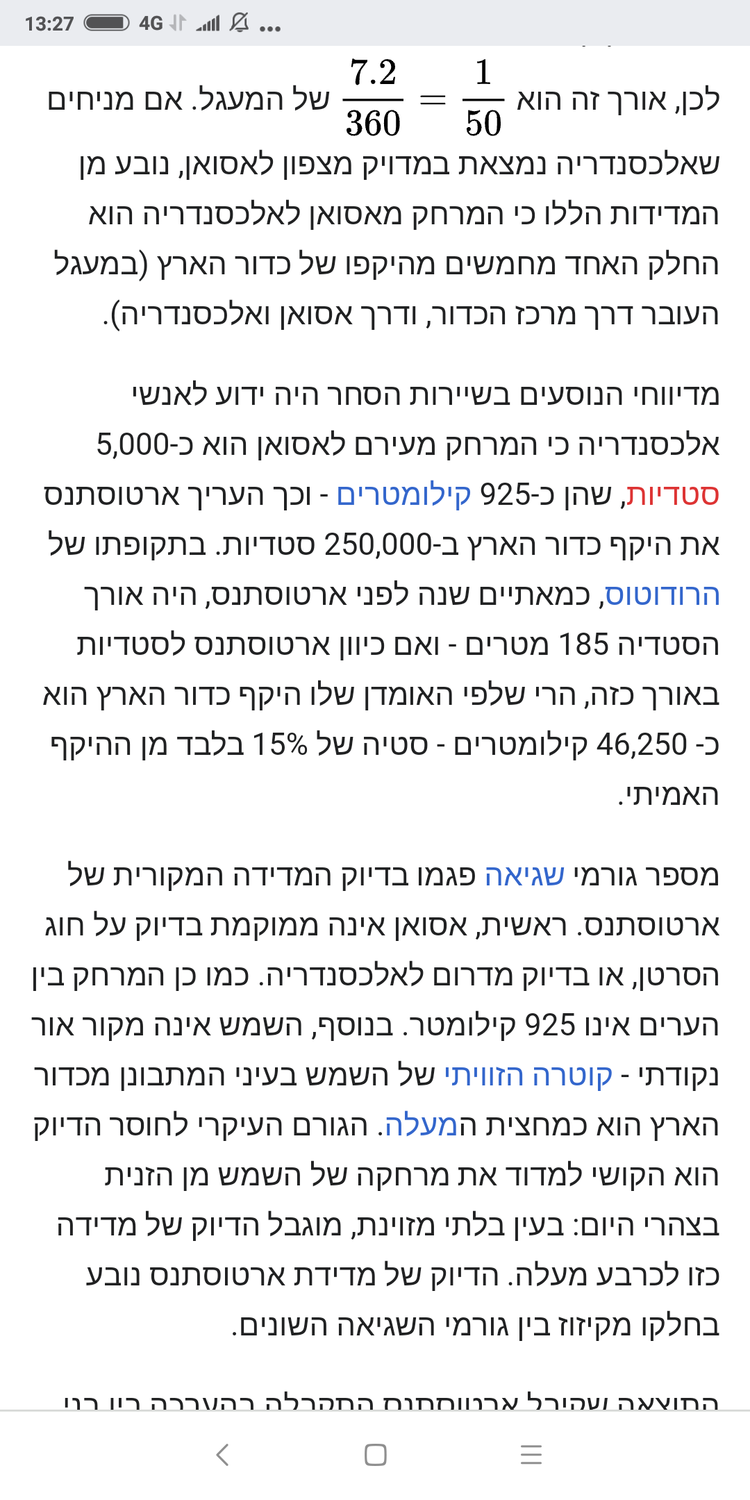Go to the home screen
This screenshot has height=1500, width=750.
click(375, 1454)
